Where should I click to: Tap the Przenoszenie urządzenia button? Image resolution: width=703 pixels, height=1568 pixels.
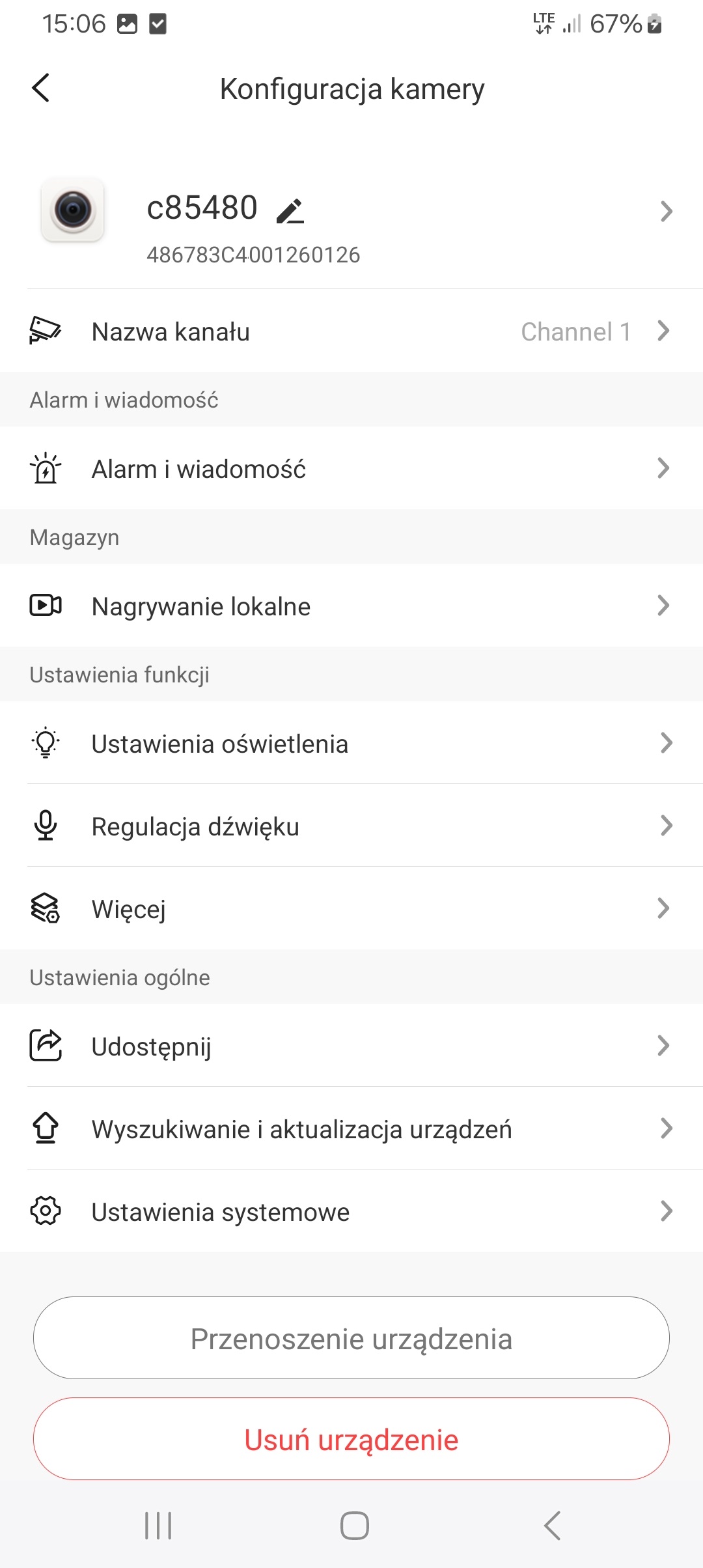click(351, 1339)
